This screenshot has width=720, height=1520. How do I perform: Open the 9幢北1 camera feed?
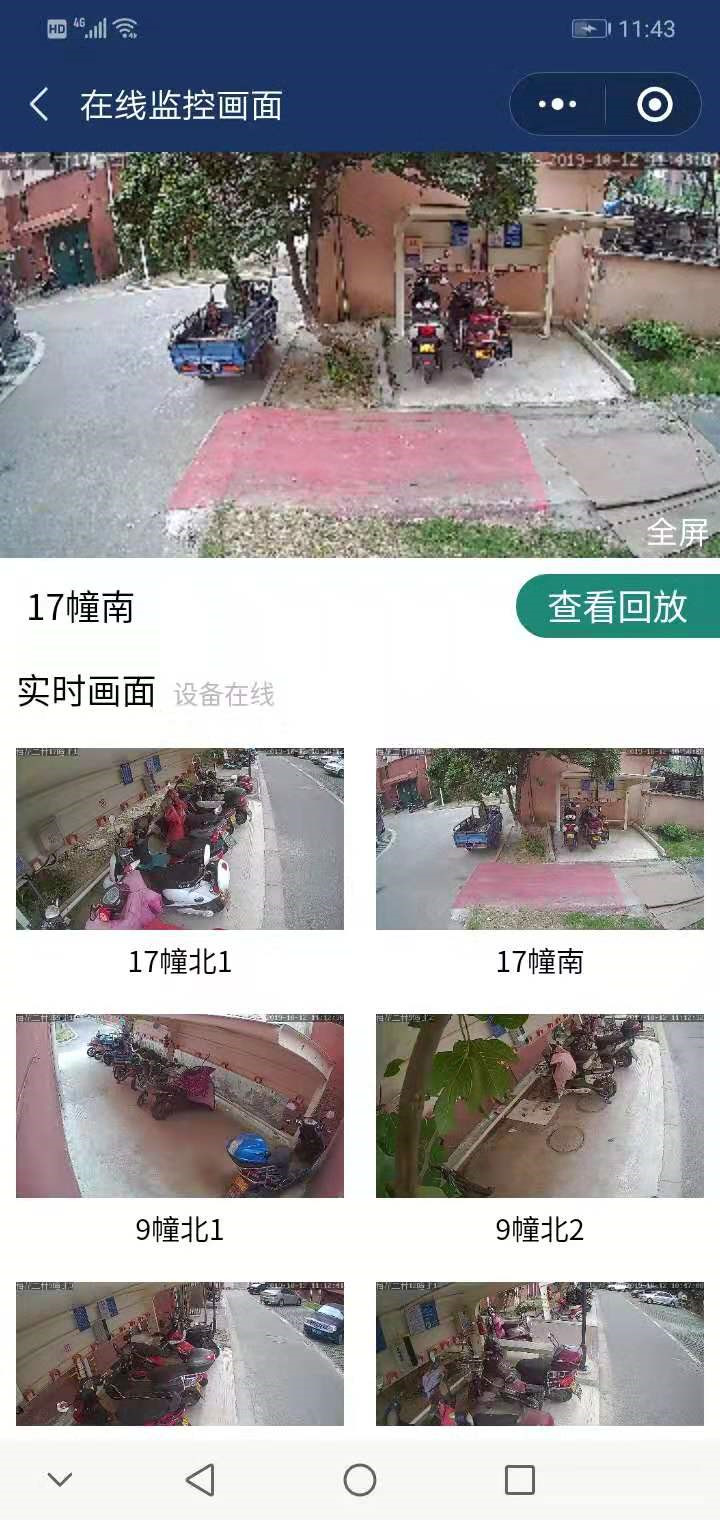[x=180, y=1106]
